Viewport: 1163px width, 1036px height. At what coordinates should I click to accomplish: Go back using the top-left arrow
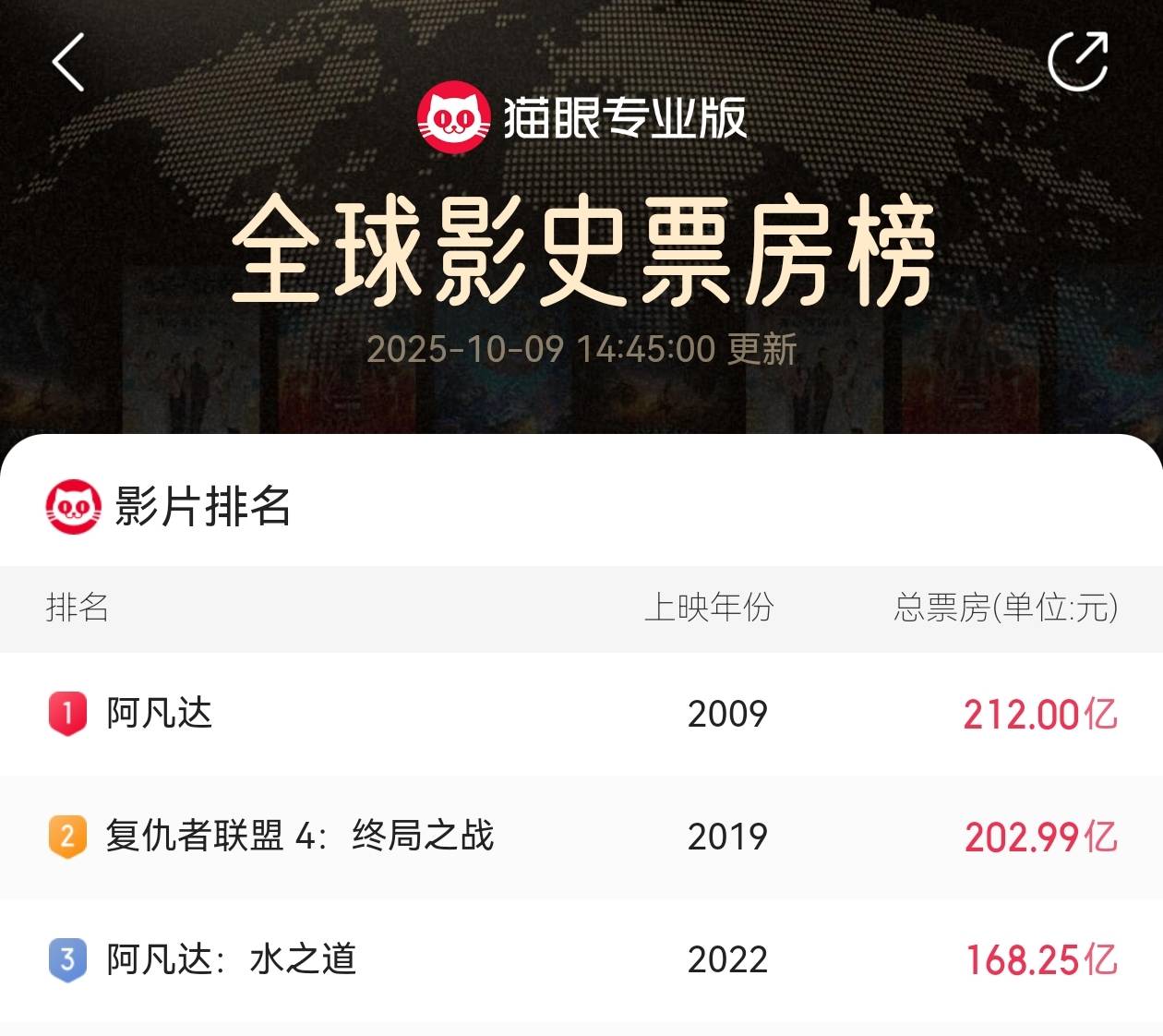68,62
